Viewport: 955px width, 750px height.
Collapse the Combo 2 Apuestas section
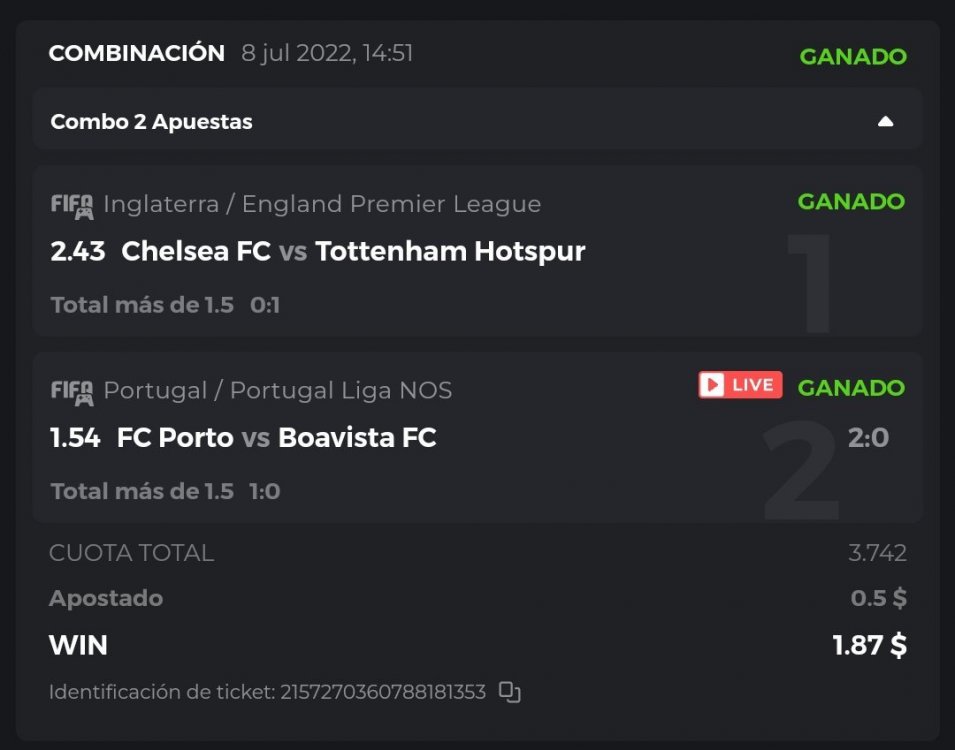885,122
